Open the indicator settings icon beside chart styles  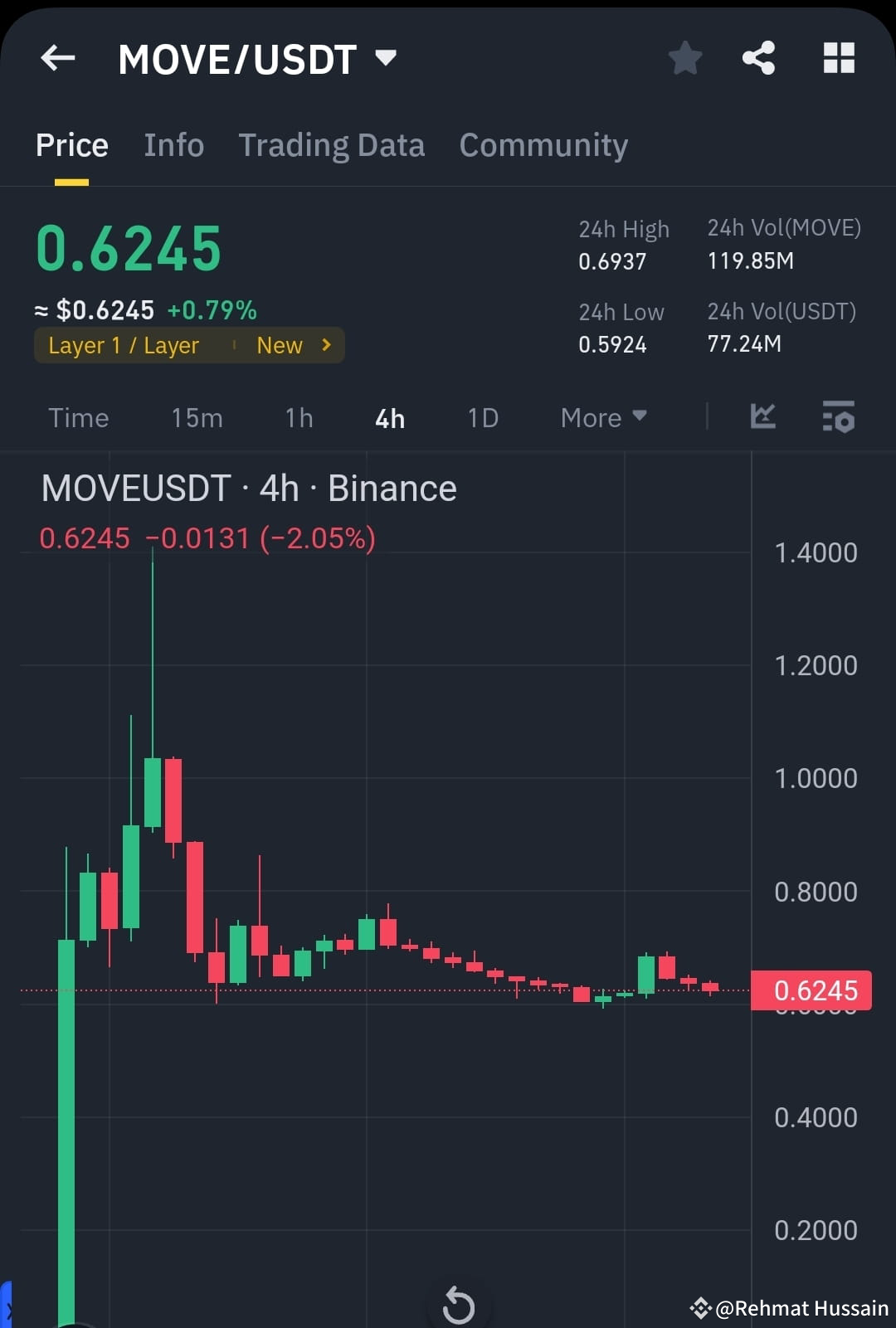coord(838,417)
